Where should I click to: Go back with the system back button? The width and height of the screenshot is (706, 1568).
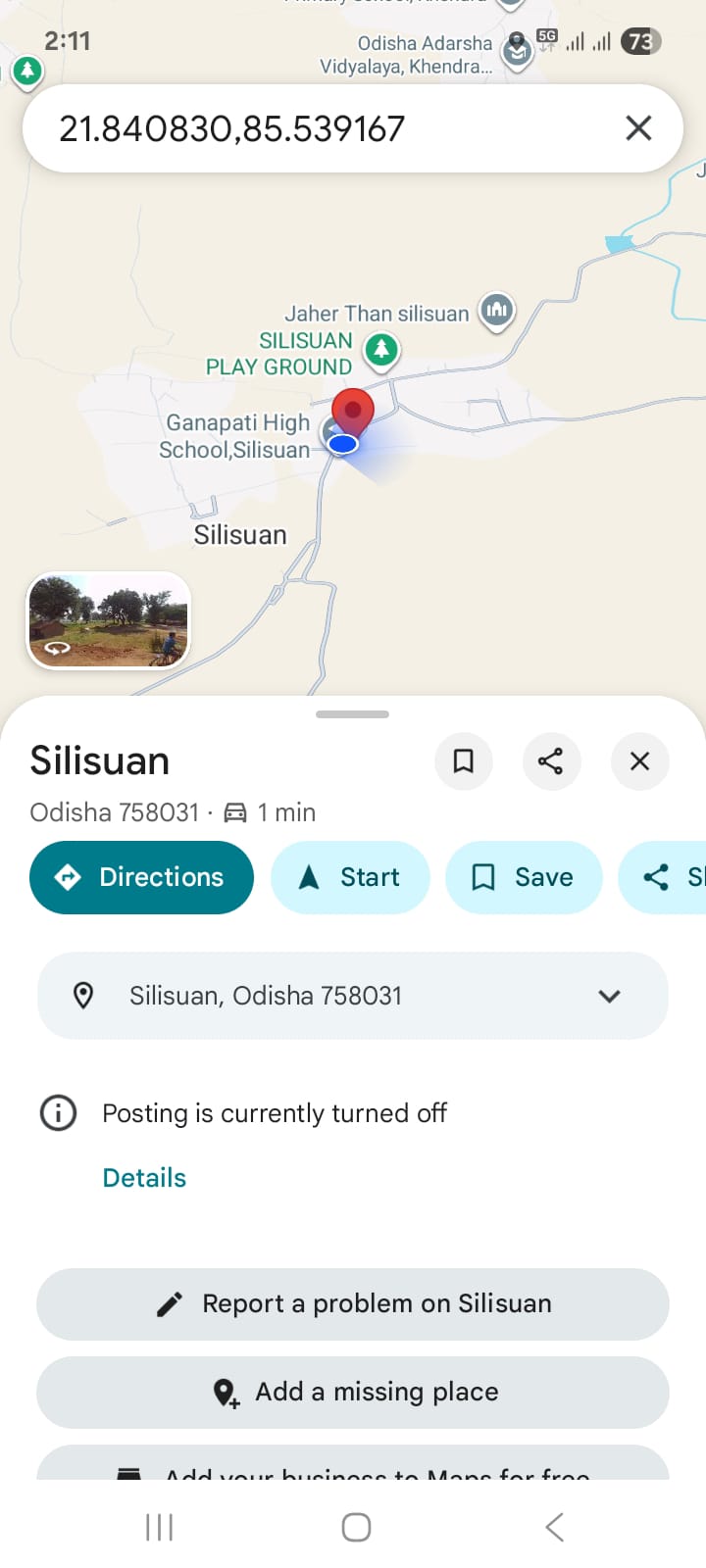click(554, 1527)
